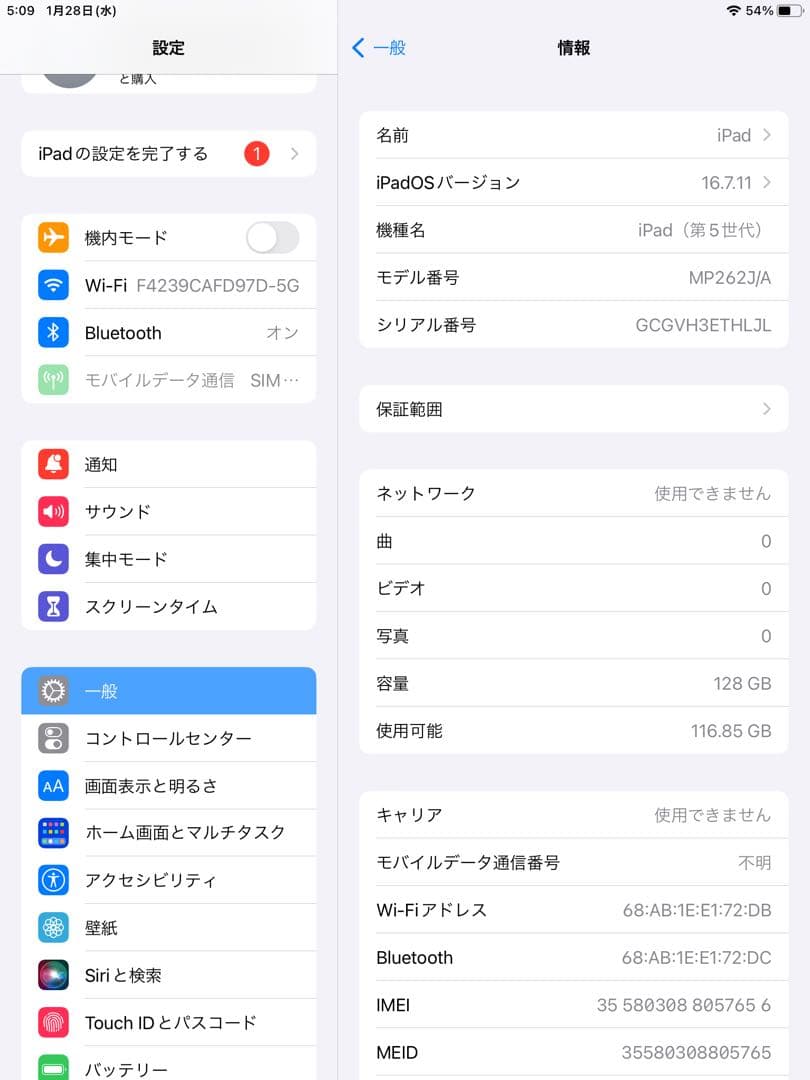
Task: Tap the Accessibility icon in the sidebar
Action: tap(53, 880)
